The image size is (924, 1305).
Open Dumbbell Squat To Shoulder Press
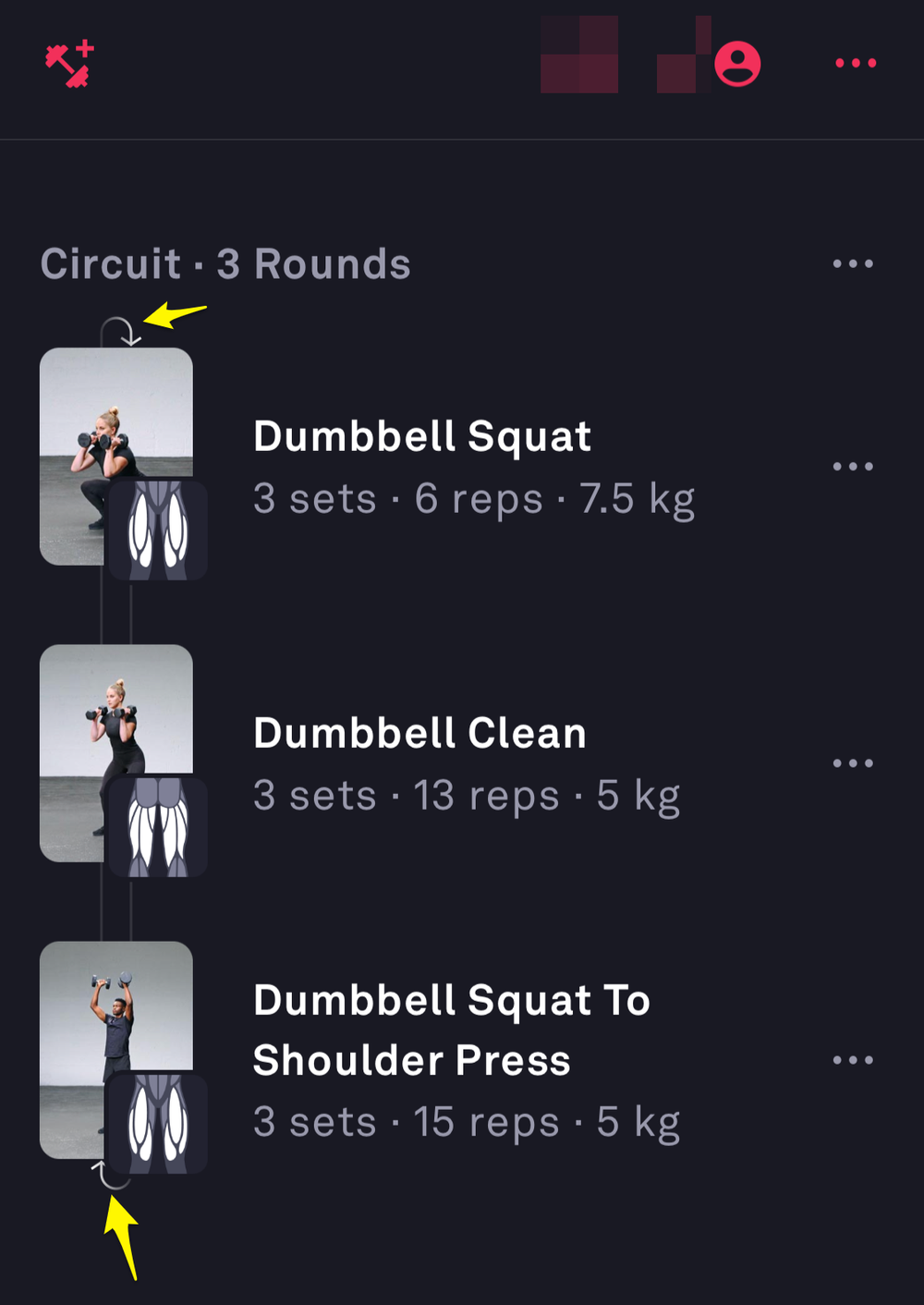[451, 1030]
